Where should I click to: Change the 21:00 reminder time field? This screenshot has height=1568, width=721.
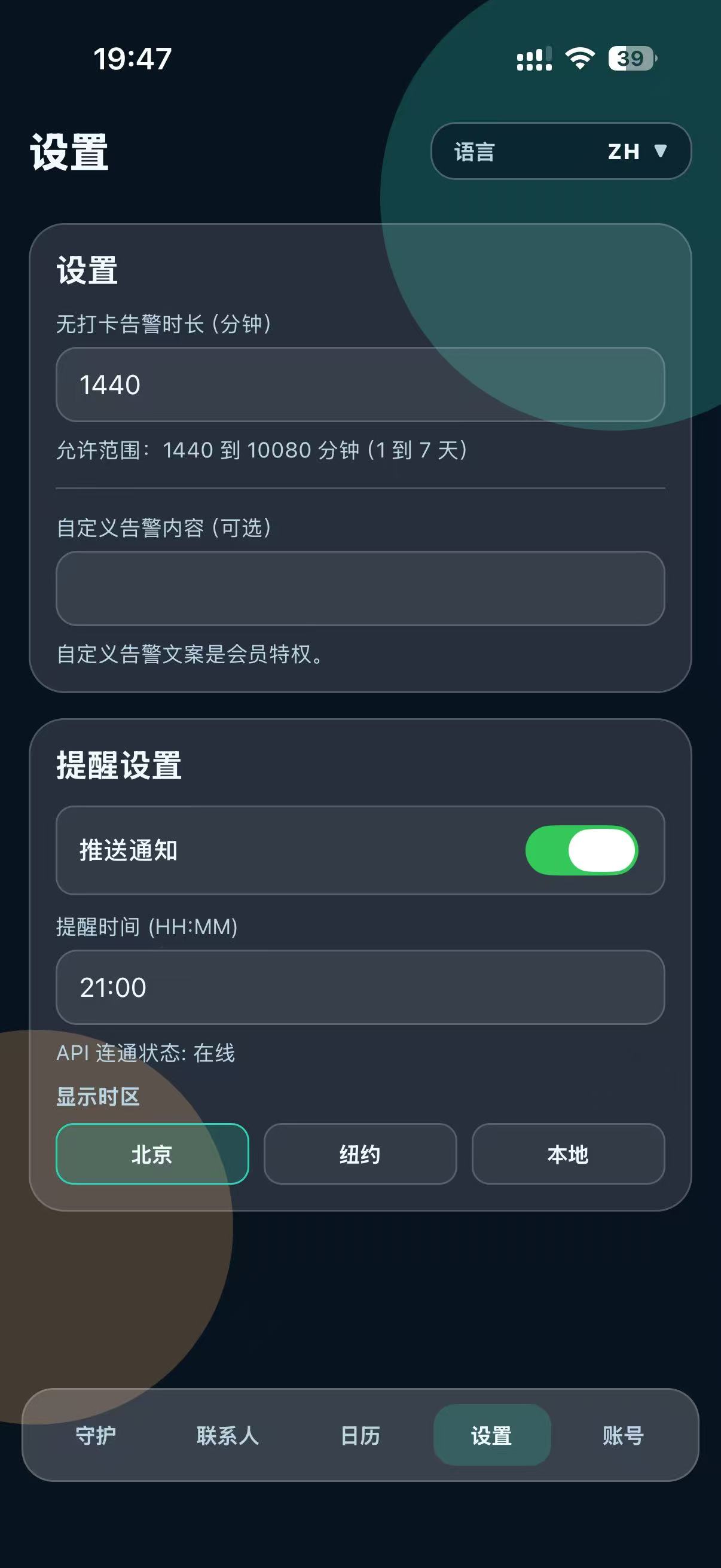pos(360,987)
